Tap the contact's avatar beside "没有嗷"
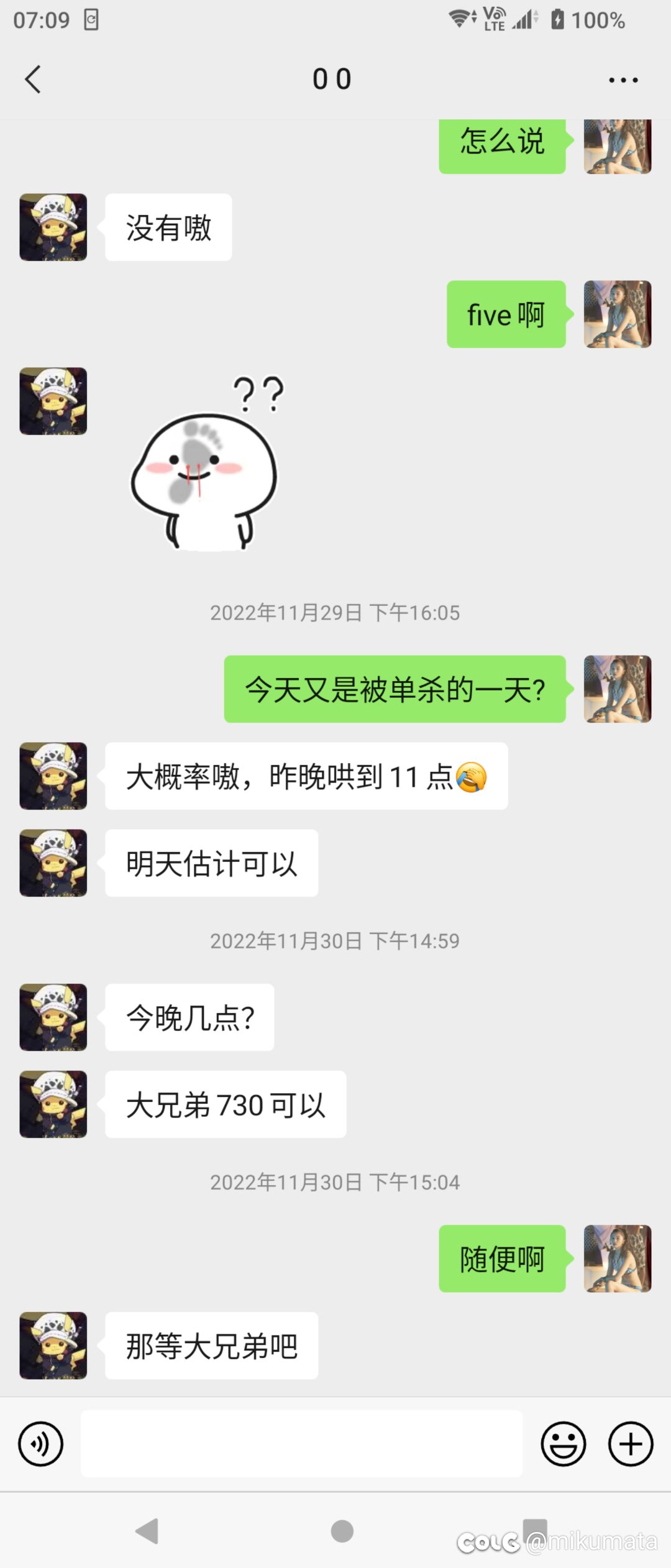 click(53, 227)
